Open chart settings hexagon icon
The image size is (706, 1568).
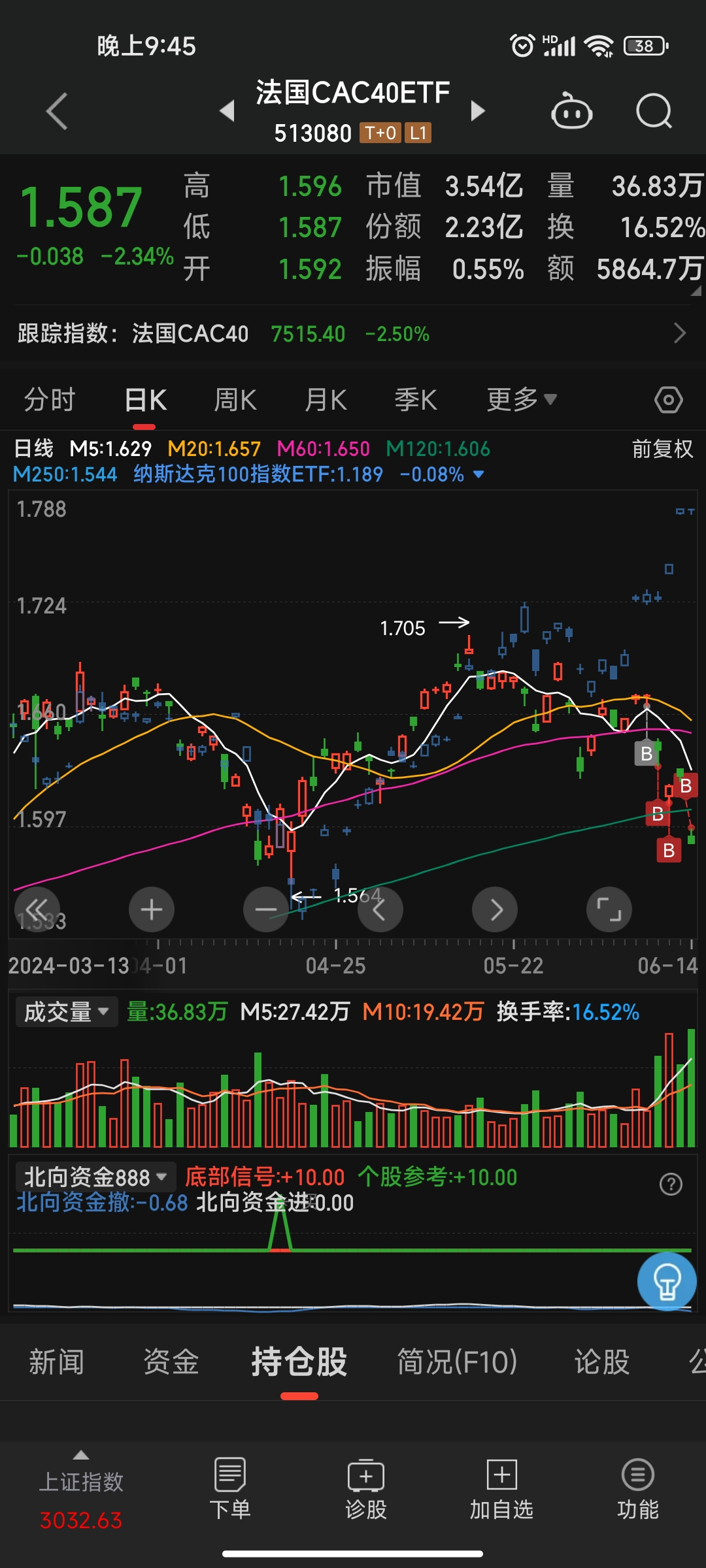(668, 400)
